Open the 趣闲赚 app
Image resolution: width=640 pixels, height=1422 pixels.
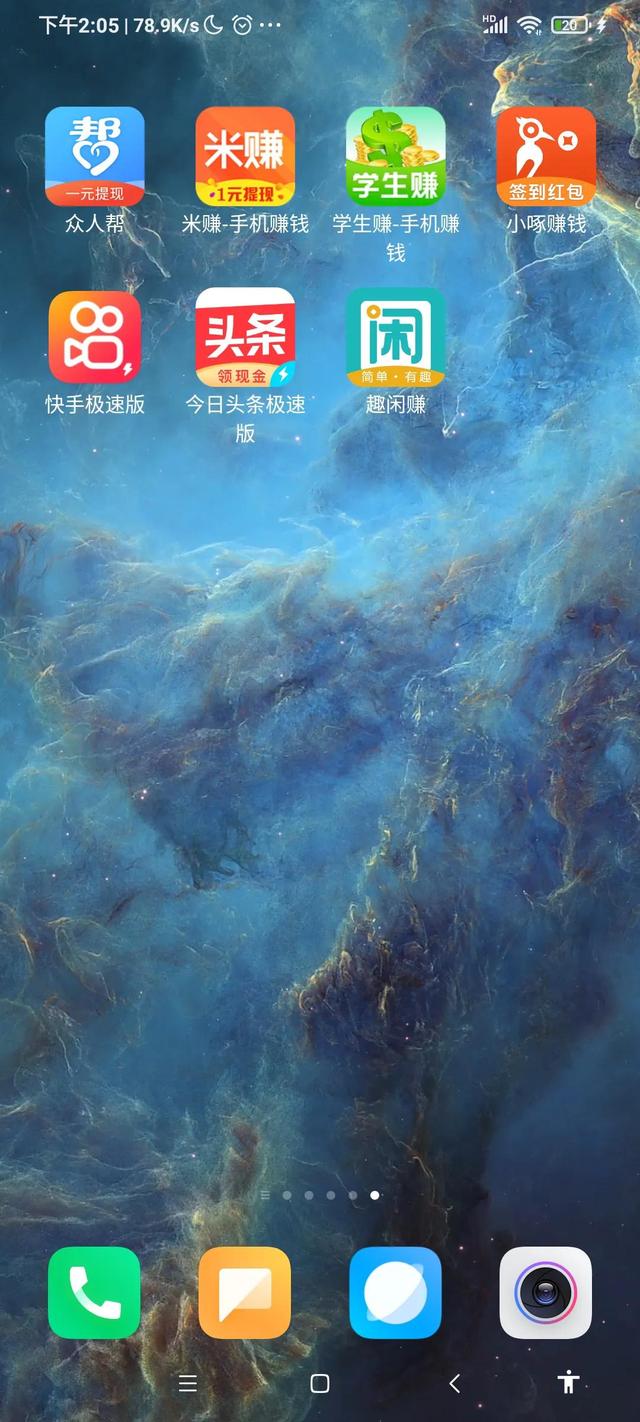click(x=395, y=337)
